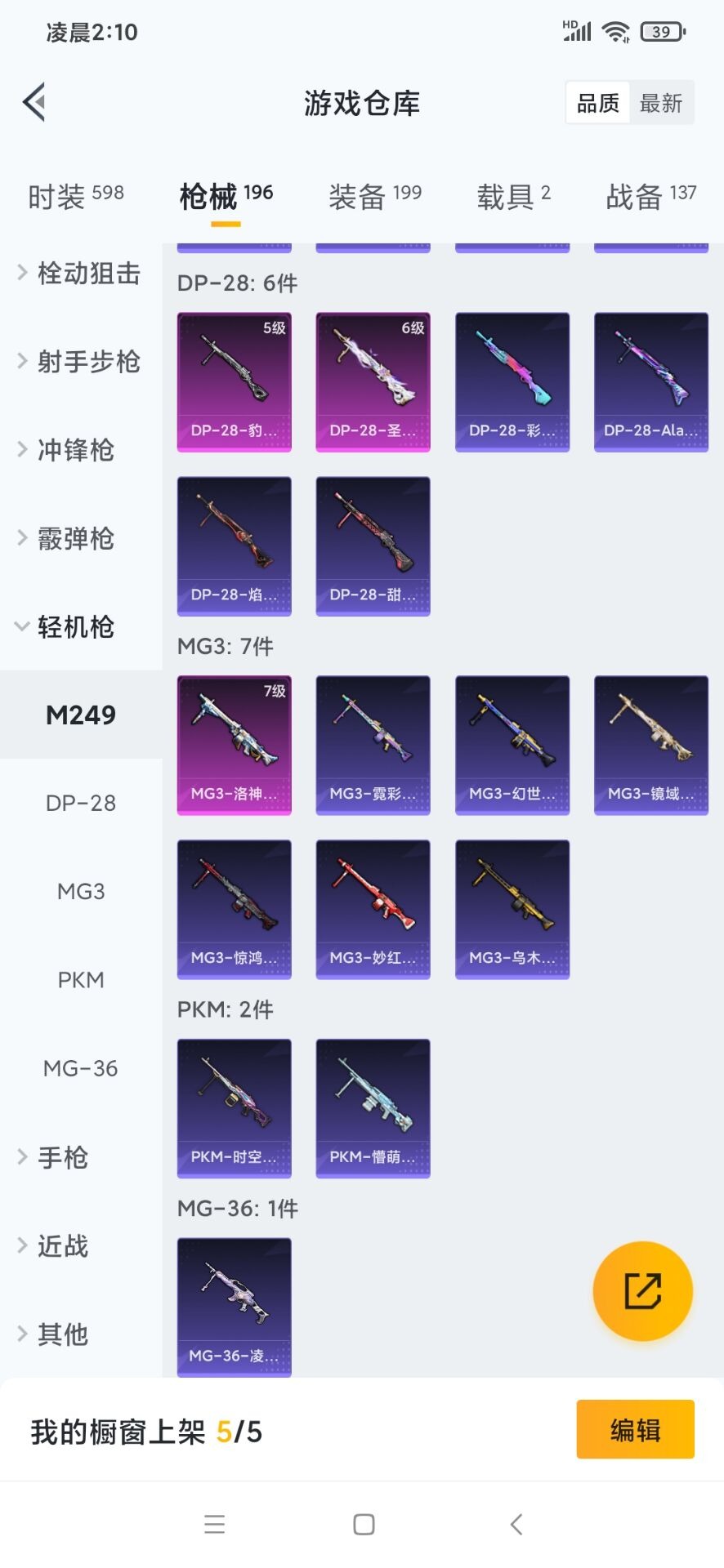Switch to the 装备 tab
The height and width of the screenshot is (1568, 724).
(x=373, y=194)
